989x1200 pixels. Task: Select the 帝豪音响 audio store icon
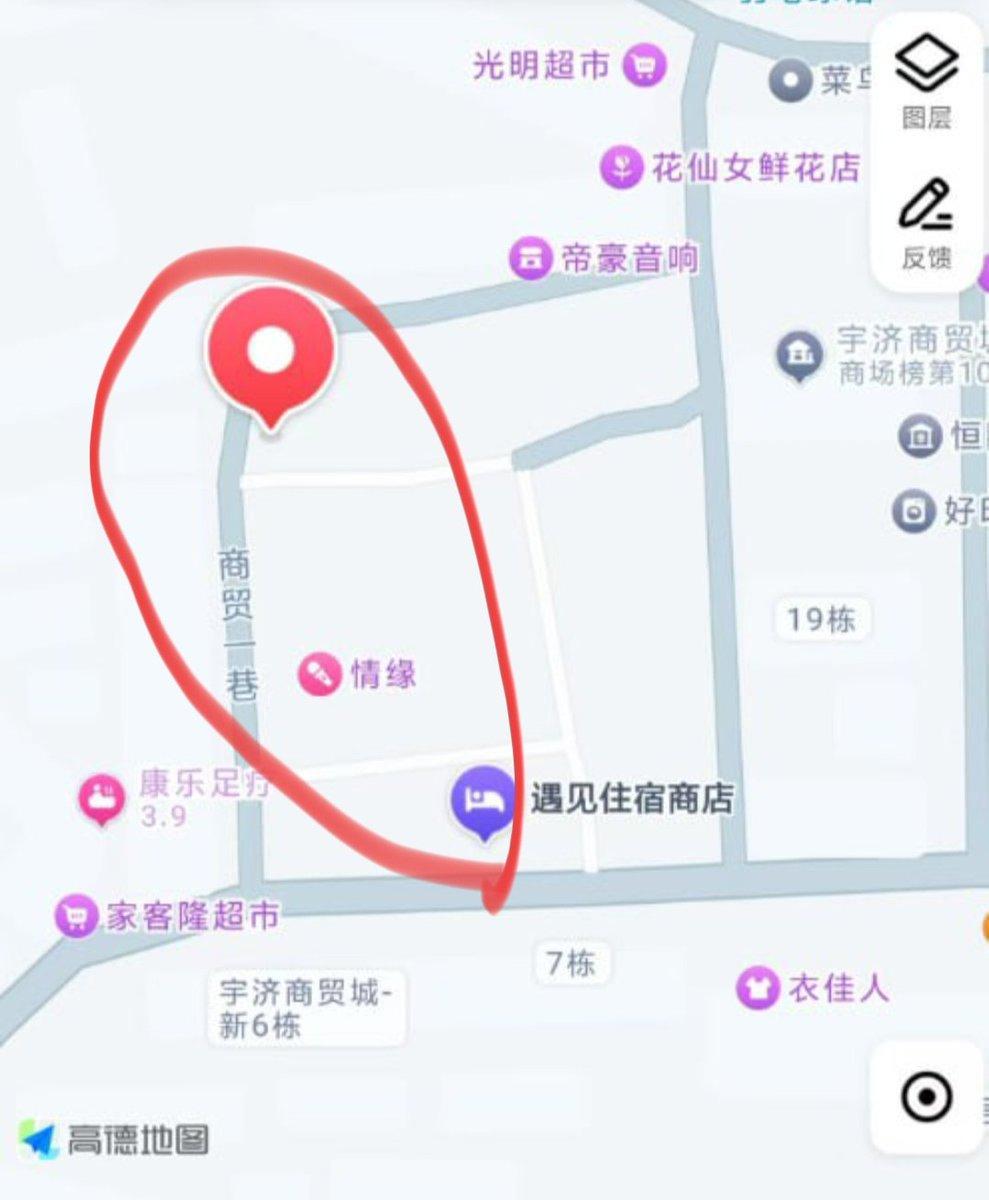tap(529, 258)
